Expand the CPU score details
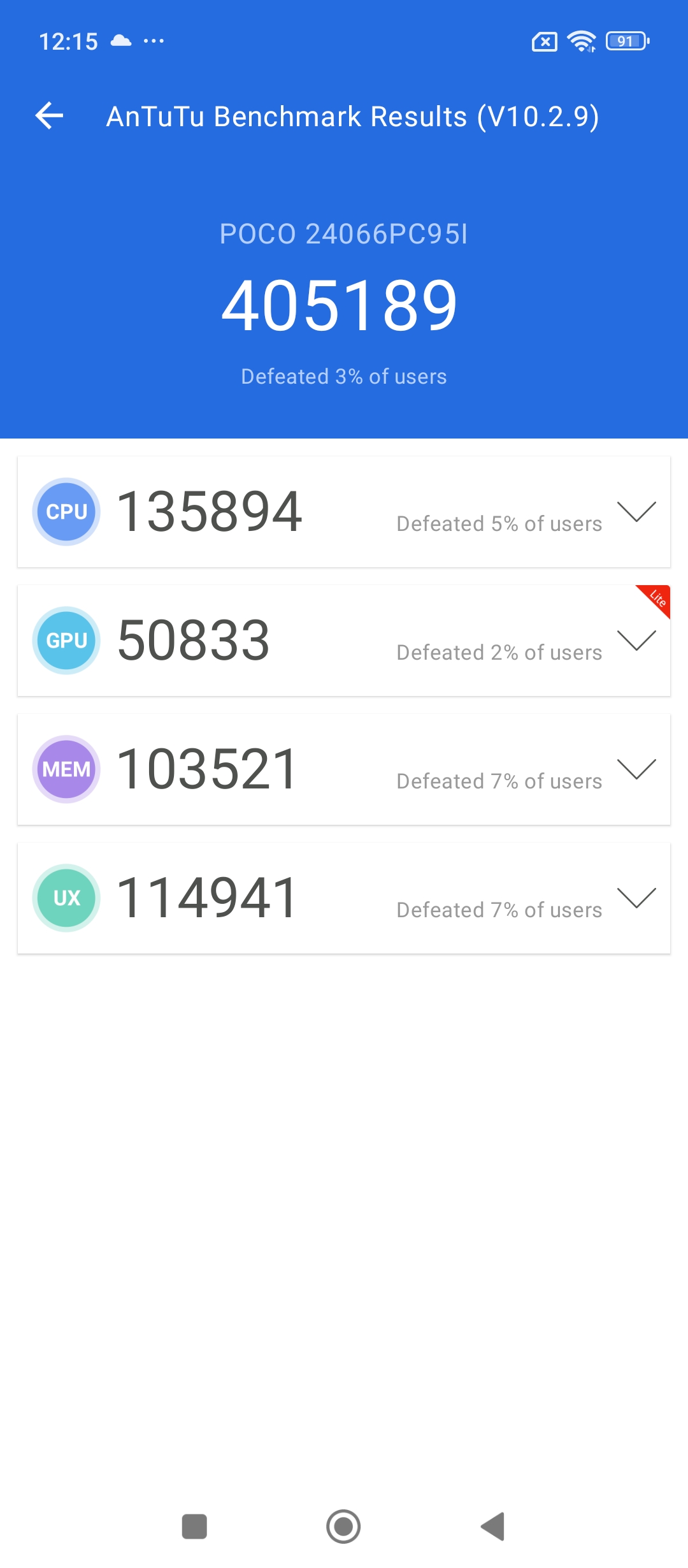688x1568 pixels. click(636, 512)
